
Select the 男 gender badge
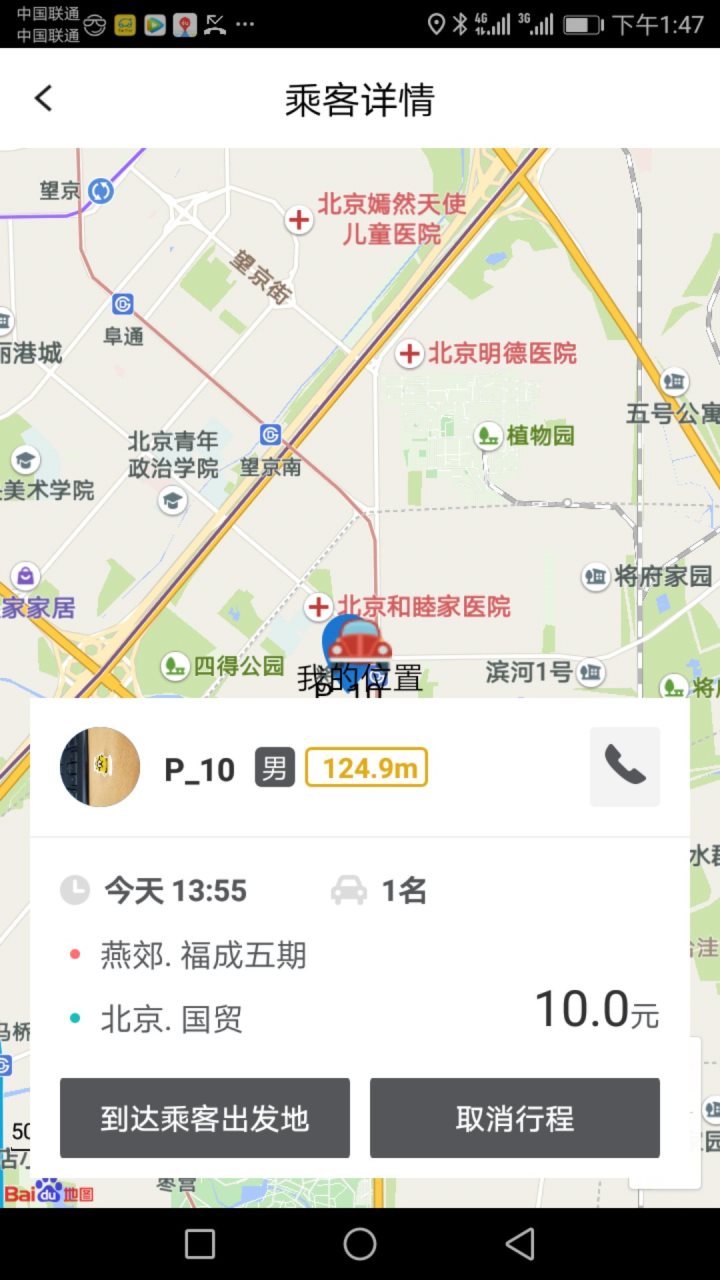[x=272, y=767]
